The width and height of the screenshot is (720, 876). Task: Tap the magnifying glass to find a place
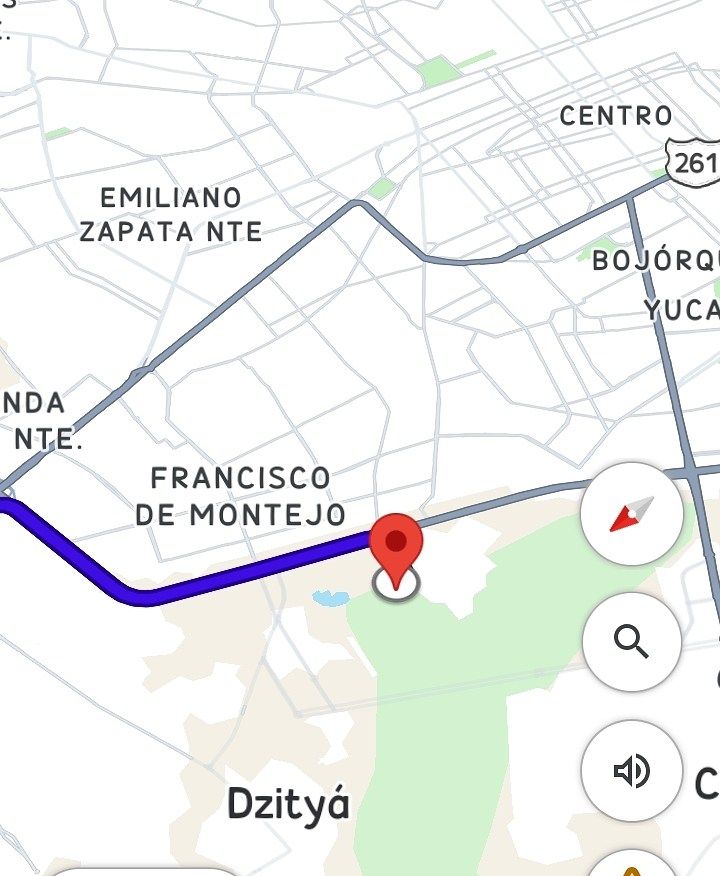pyautogui.click(x=630, y=644)
